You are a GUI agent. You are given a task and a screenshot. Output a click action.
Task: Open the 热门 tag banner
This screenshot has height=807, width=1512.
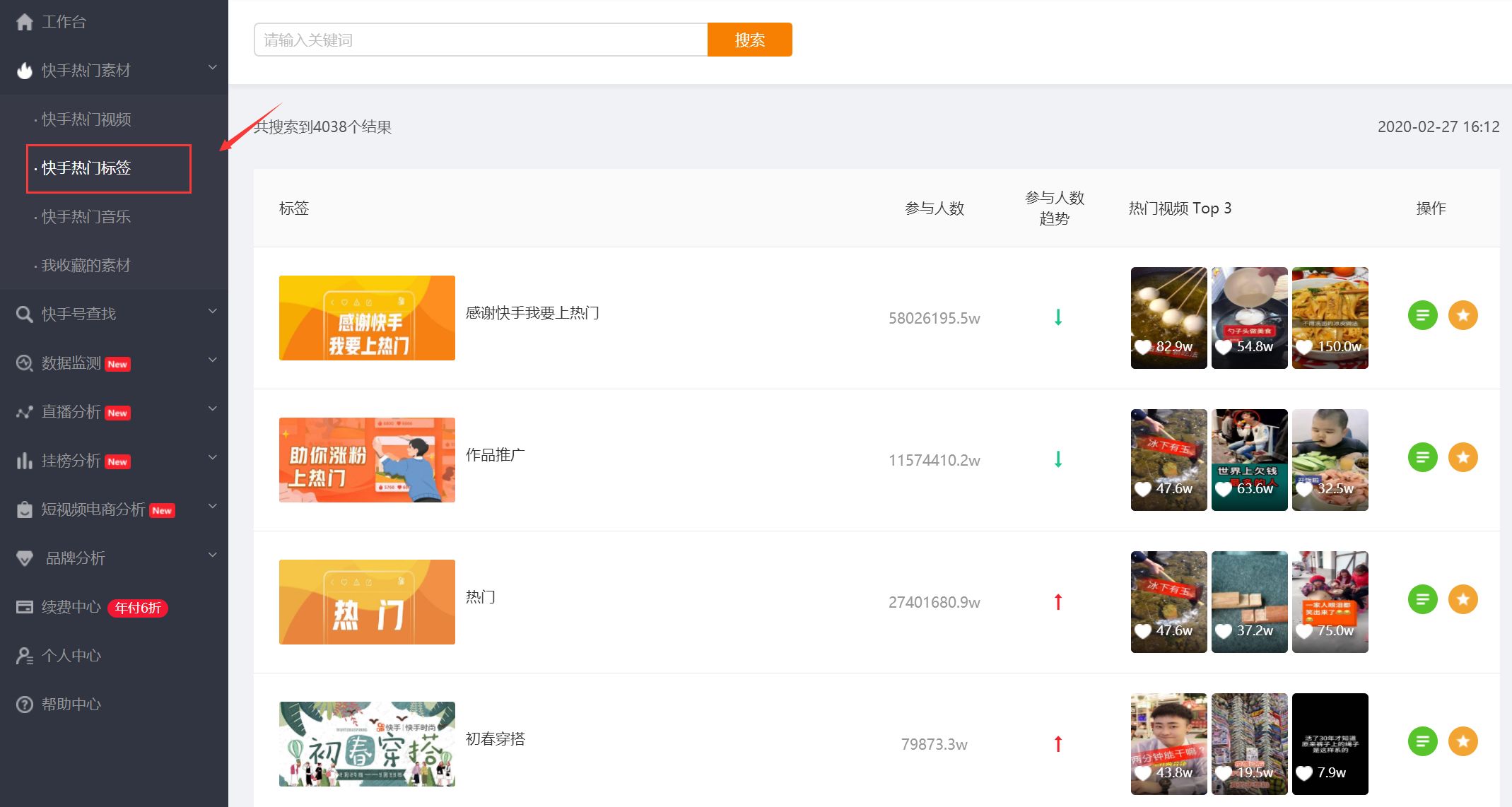tap(367, 602)
